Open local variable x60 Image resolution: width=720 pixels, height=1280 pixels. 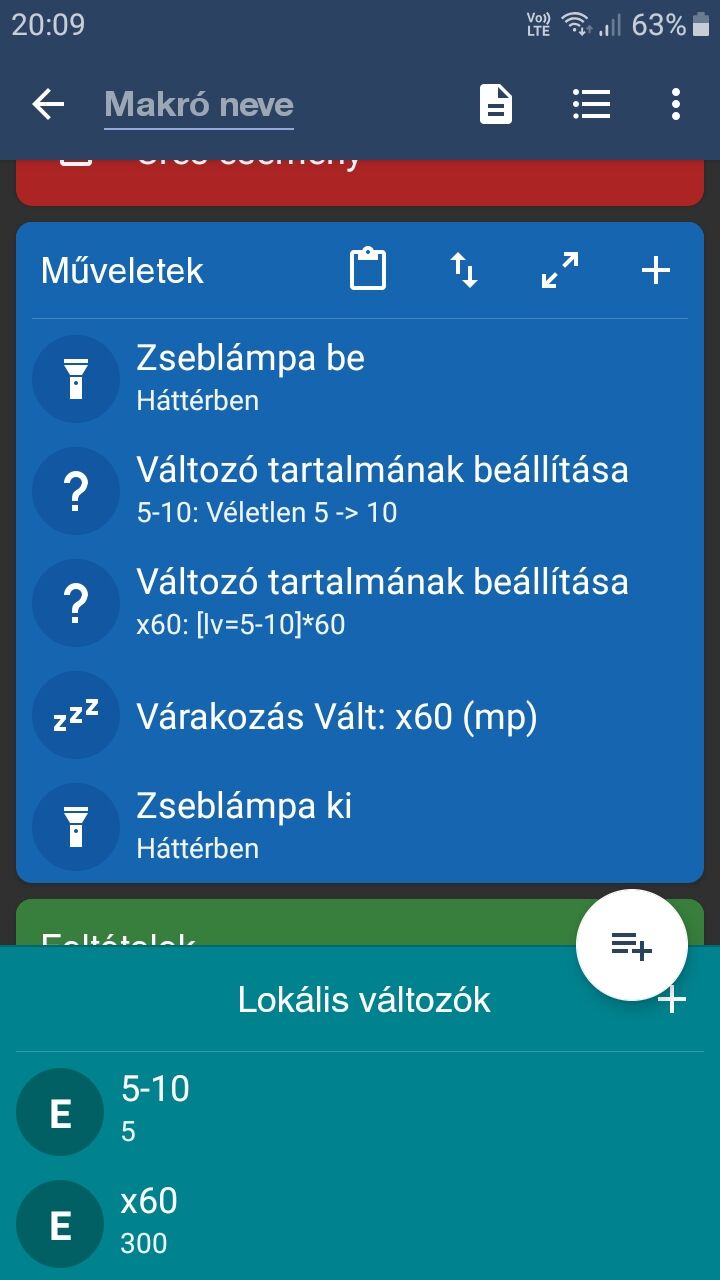(360, 1222)
